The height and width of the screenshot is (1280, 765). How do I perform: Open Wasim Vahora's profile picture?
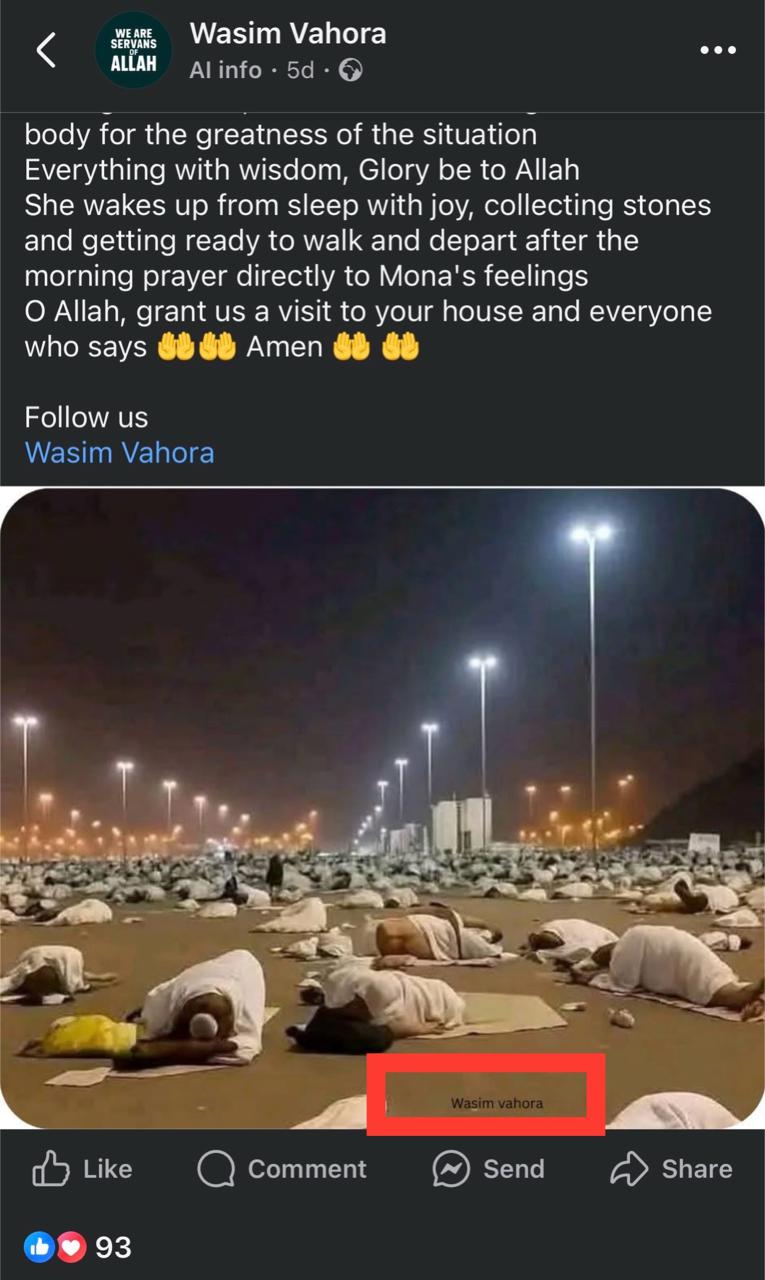coord(133,50)
